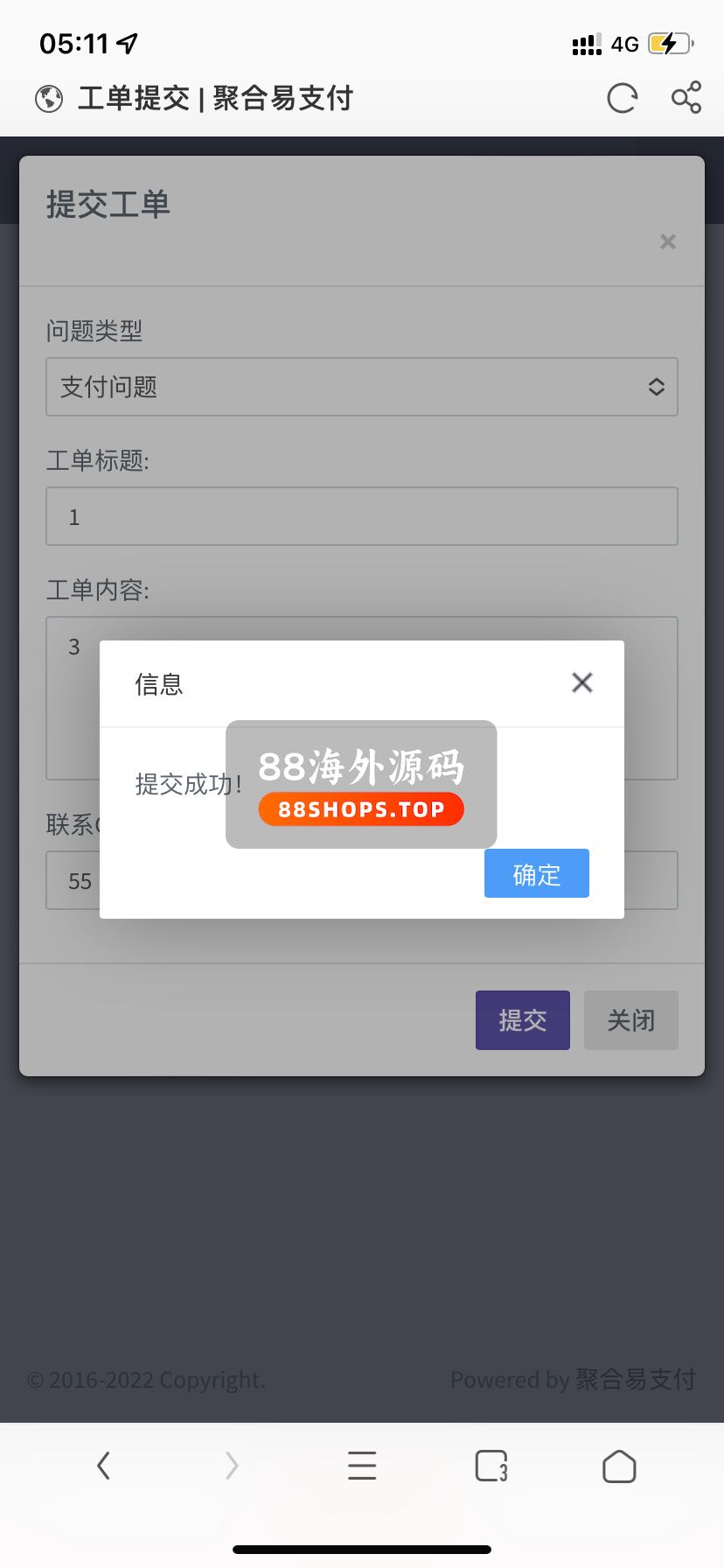Tap the 提交 submit button

click(522, 1019)
